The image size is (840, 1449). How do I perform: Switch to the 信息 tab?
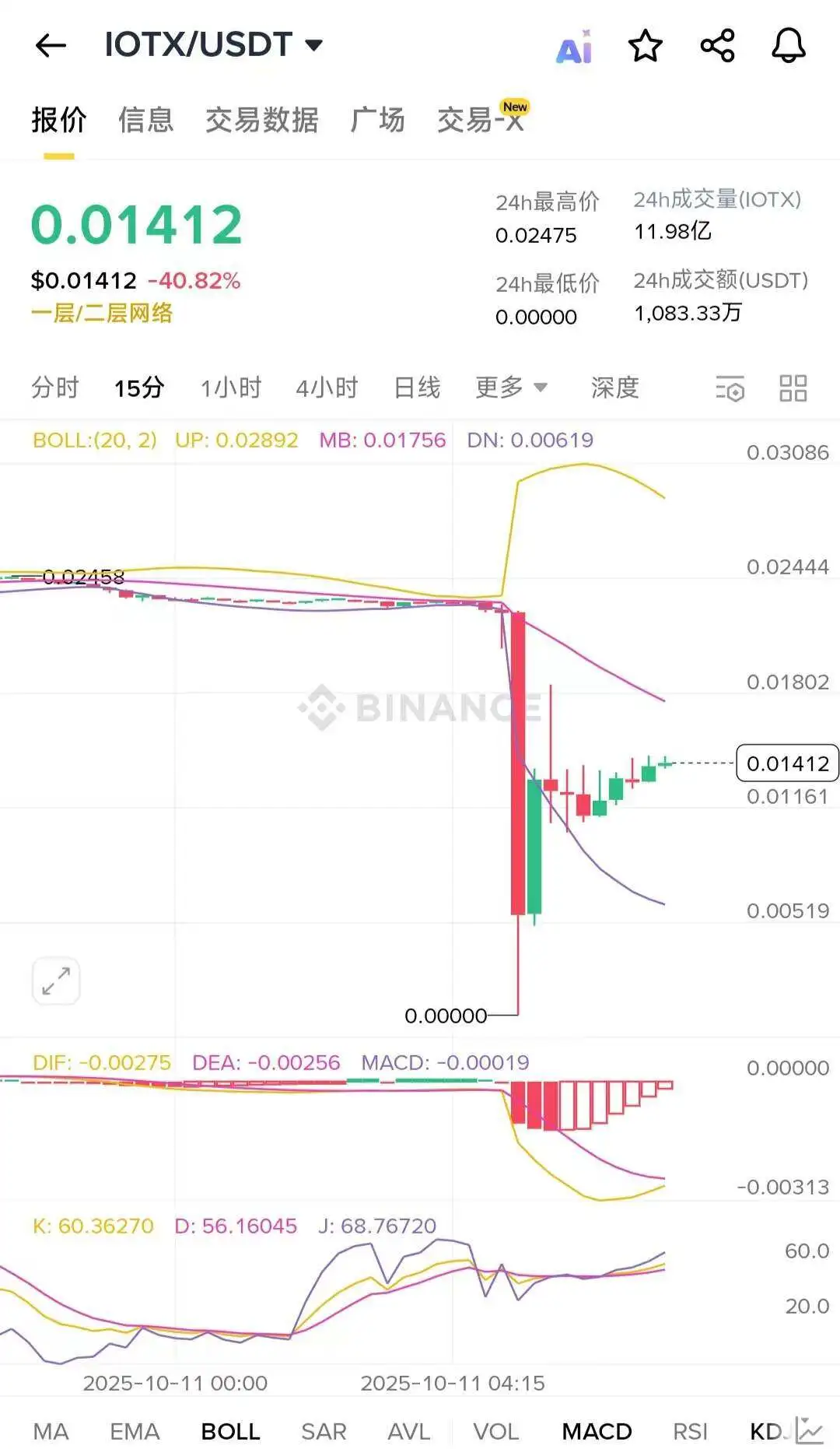click(x=145, y=120)
